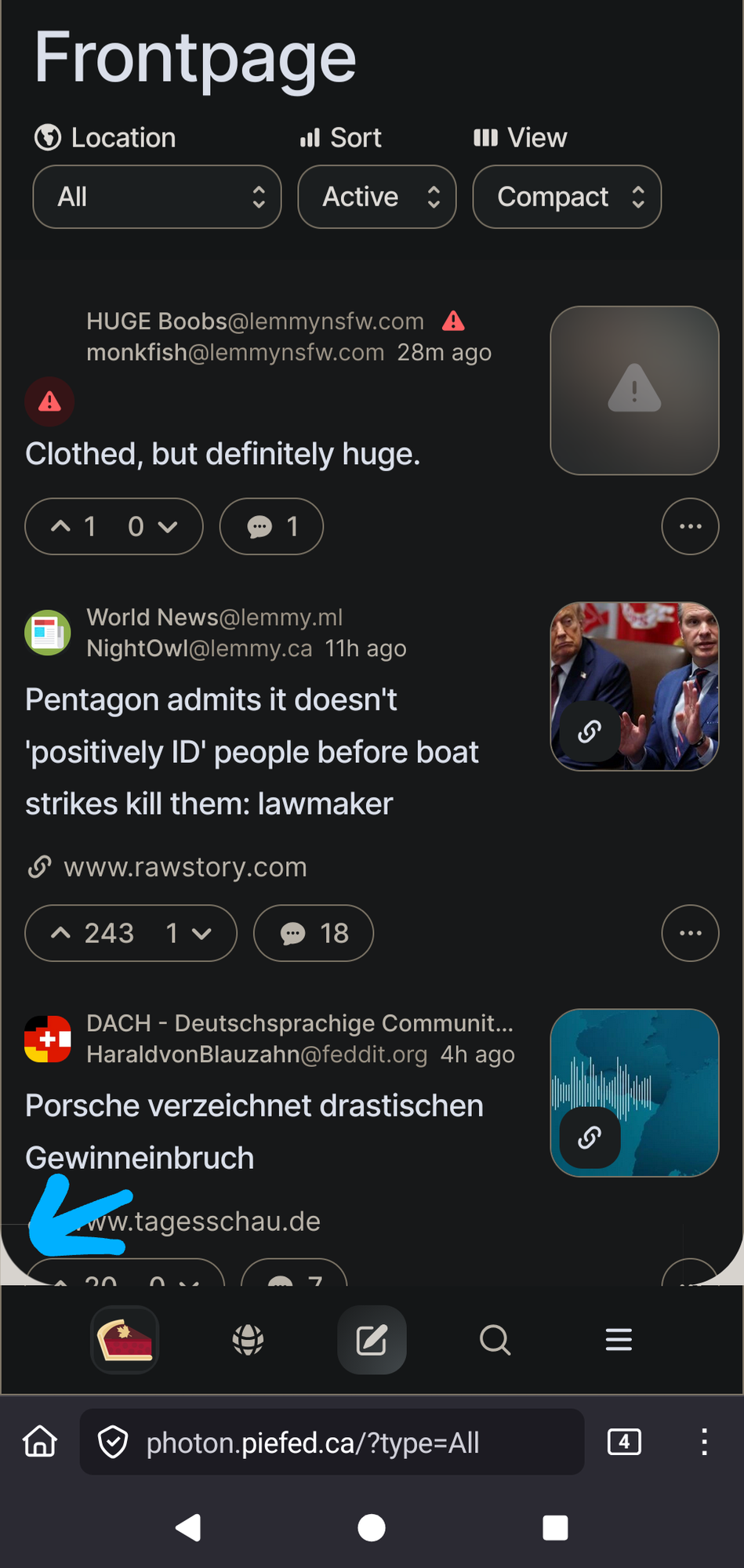744x1568 pixels.
Task: Create a new post
Action: pyautogui.click(x=372, y=1340)
